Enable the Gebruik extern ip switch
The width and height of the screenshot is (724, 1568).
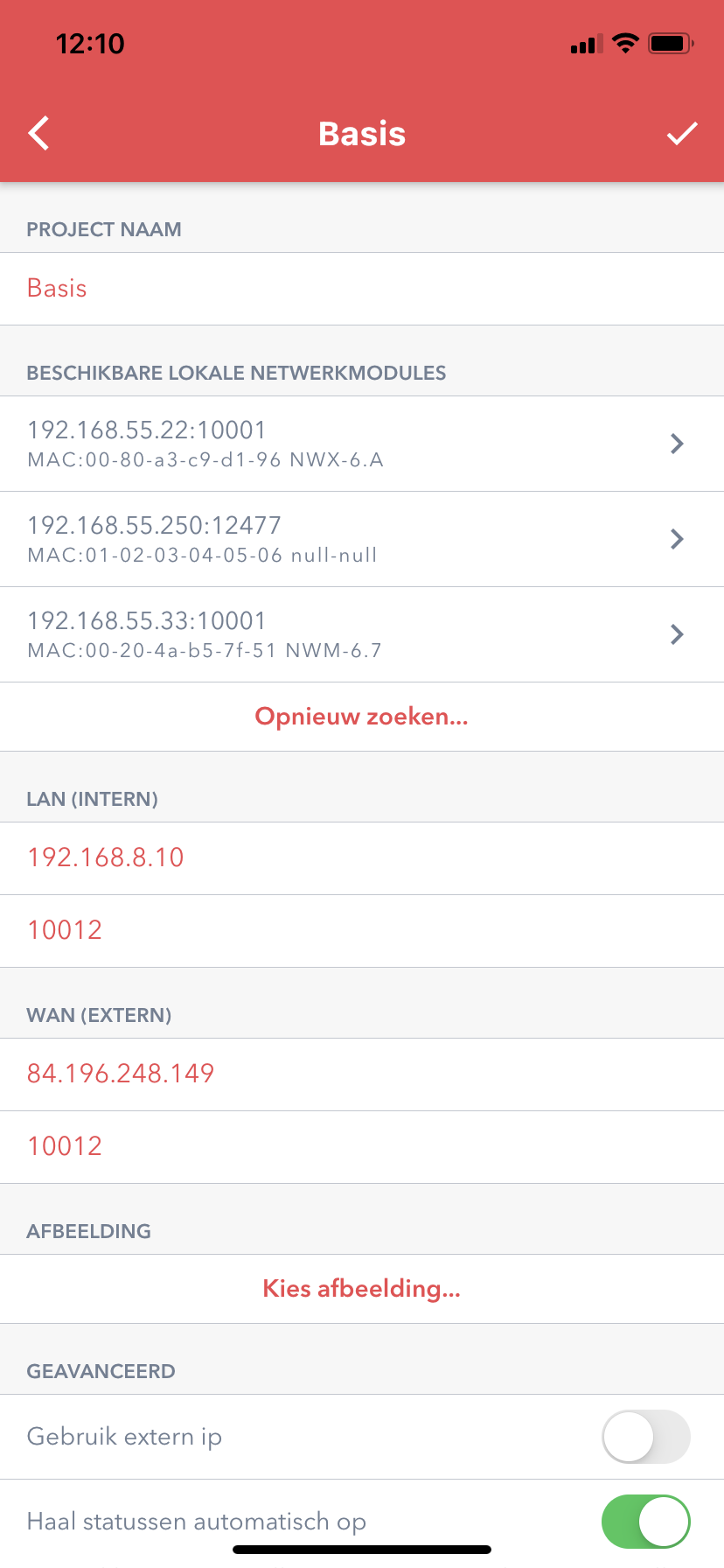coord(646,1437)
